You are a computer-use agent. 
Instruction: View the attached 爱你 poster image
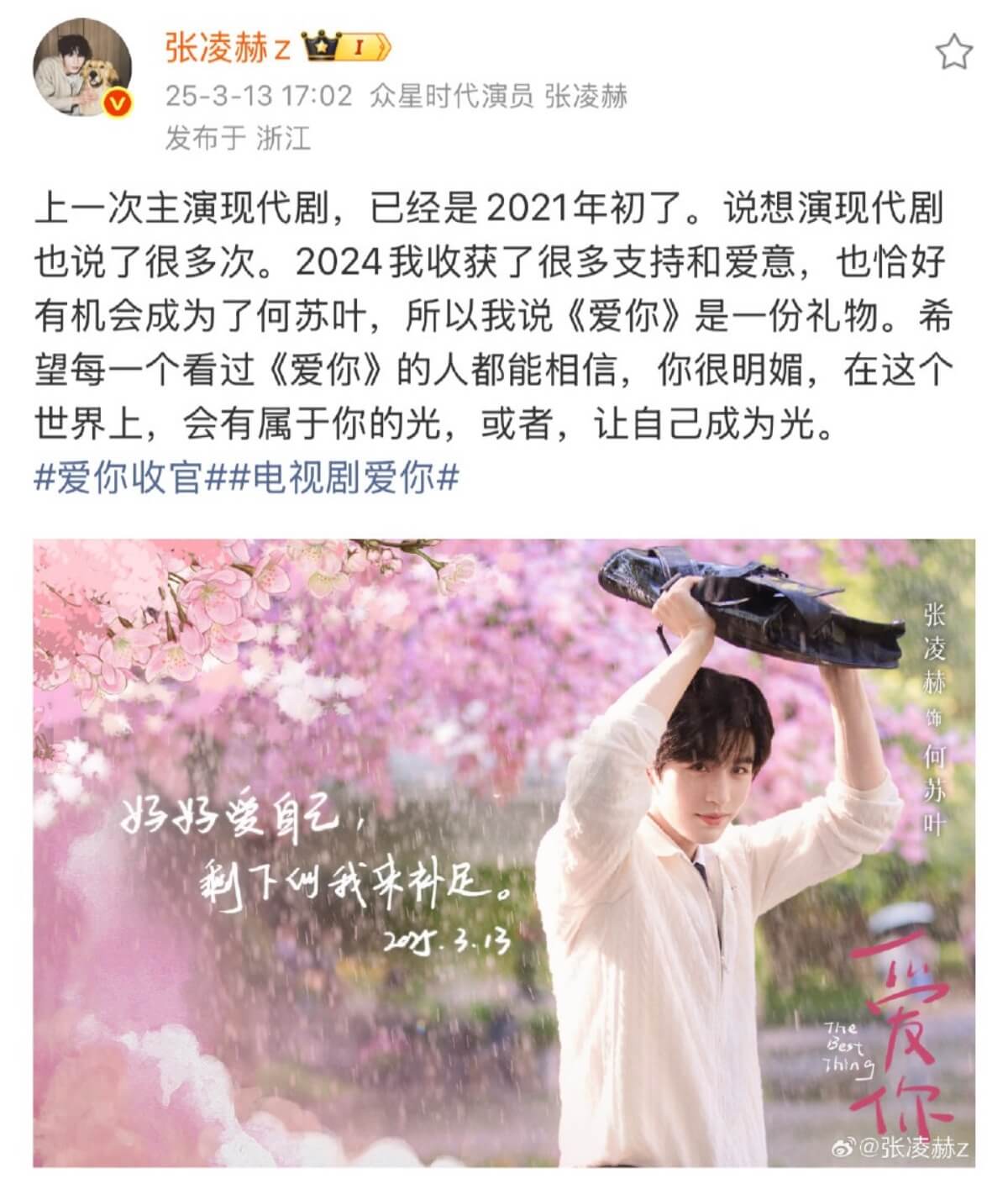[504, 852]
